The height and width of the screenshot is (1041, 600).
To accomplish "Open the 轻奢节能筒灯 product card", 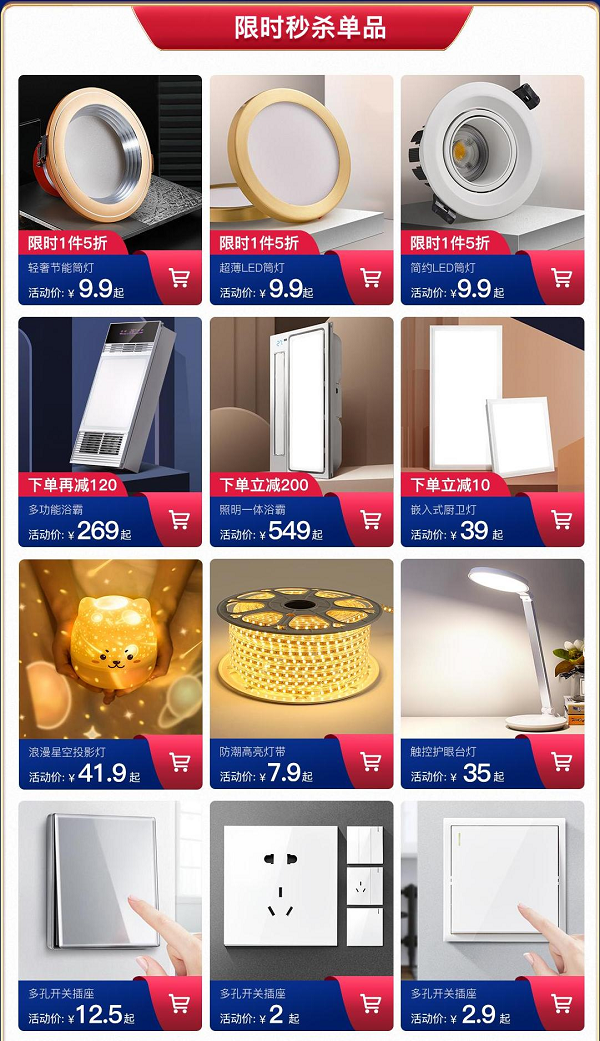I will pos(110,190).
